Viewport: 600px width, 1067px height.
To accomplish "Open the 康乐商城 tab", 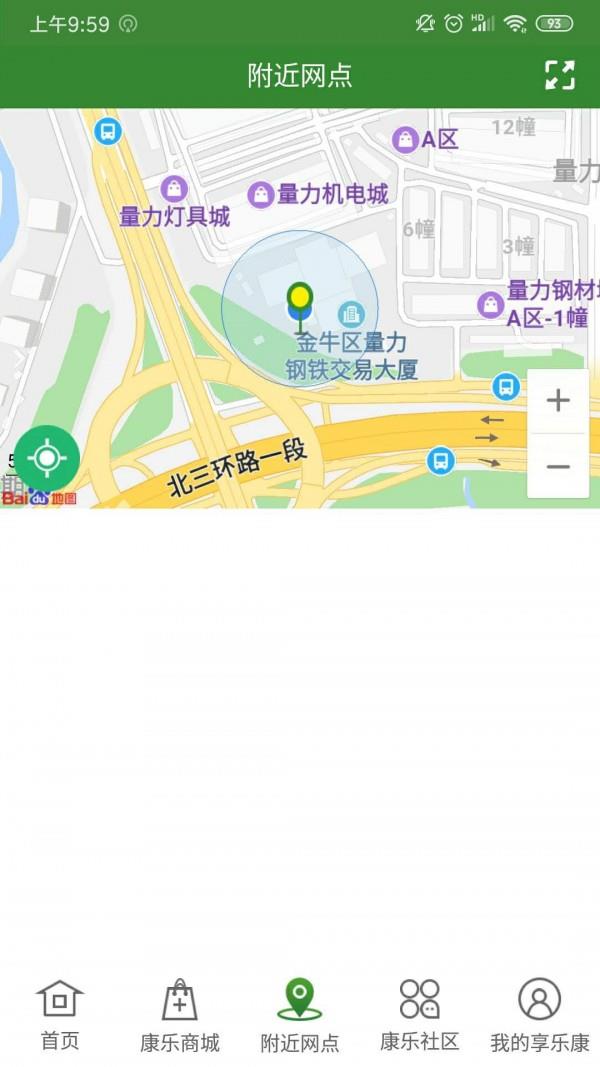I will pyautogui.click(x=180, y=1015).
